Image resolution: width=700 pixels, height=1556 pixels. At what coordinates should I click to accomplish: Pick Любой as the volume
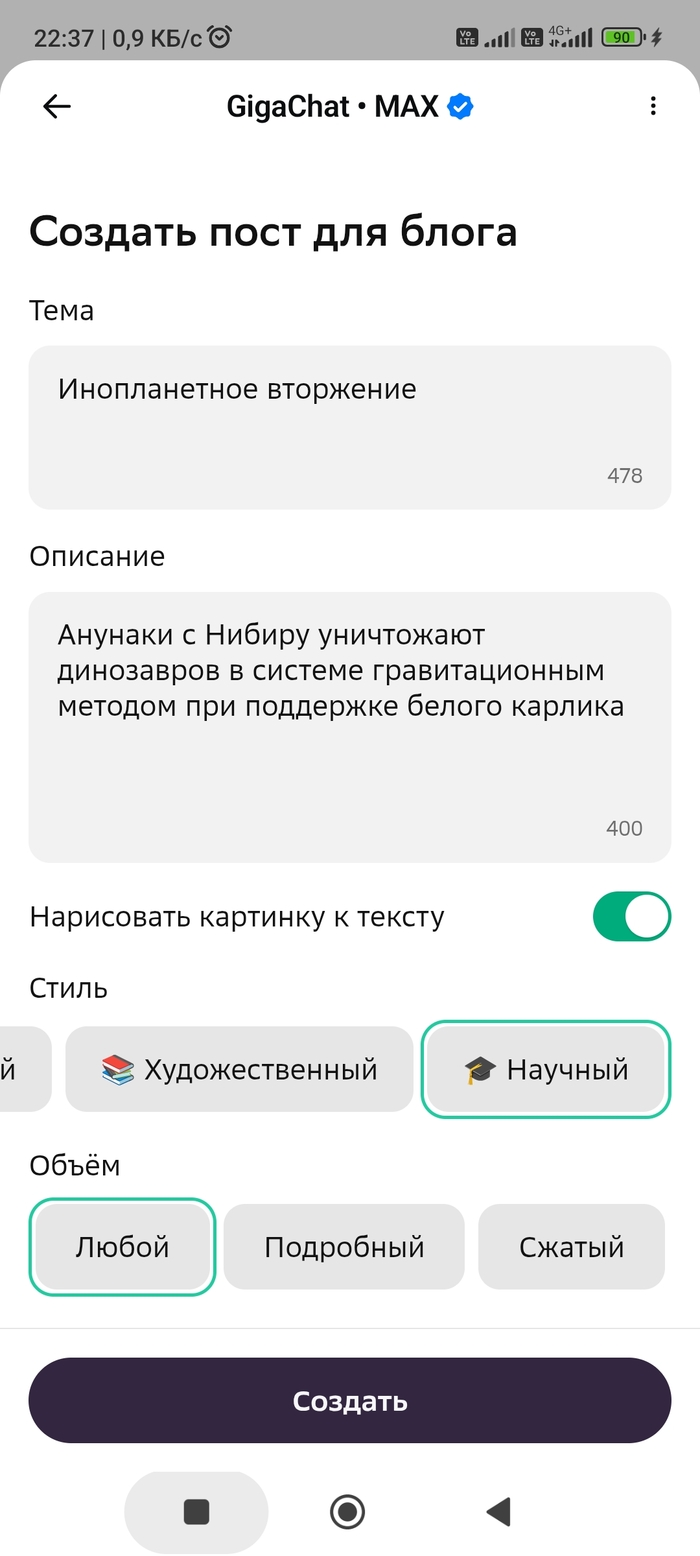(x=122, y=1247)
